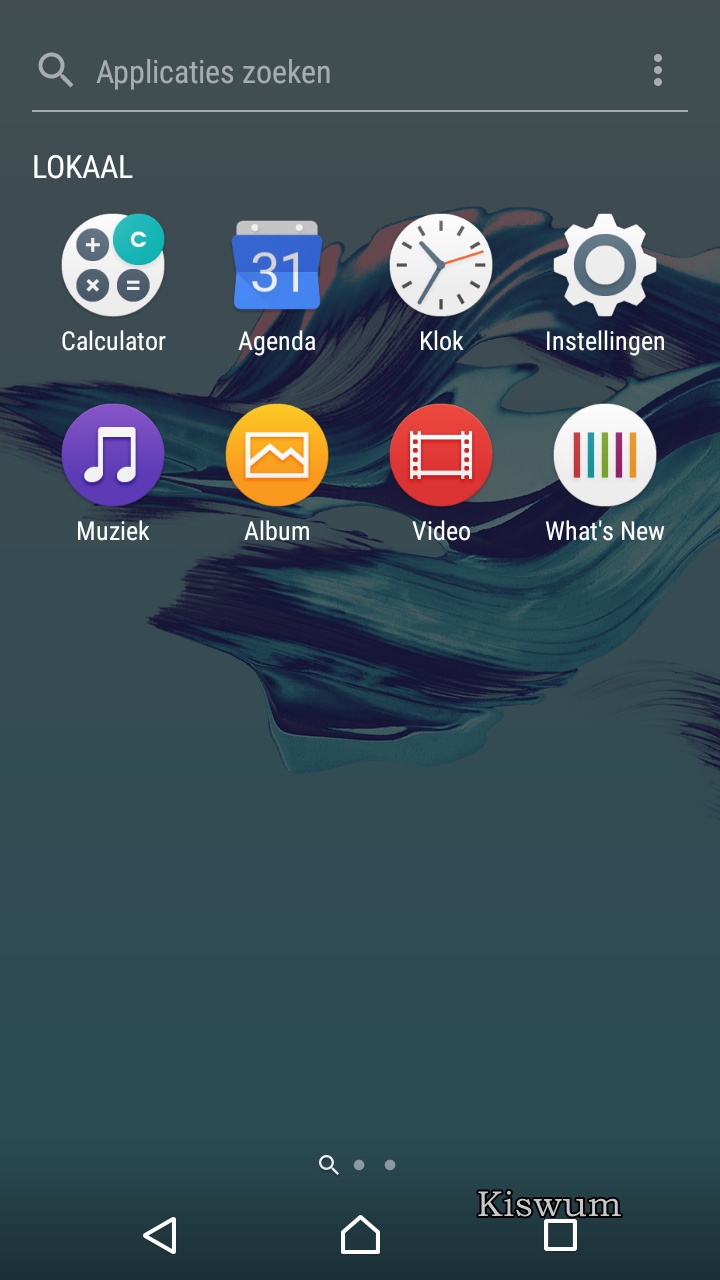The width and height of the screenshot is (720, 1280).
Task: Launch the Video app
Action: [x=441, y=456]
